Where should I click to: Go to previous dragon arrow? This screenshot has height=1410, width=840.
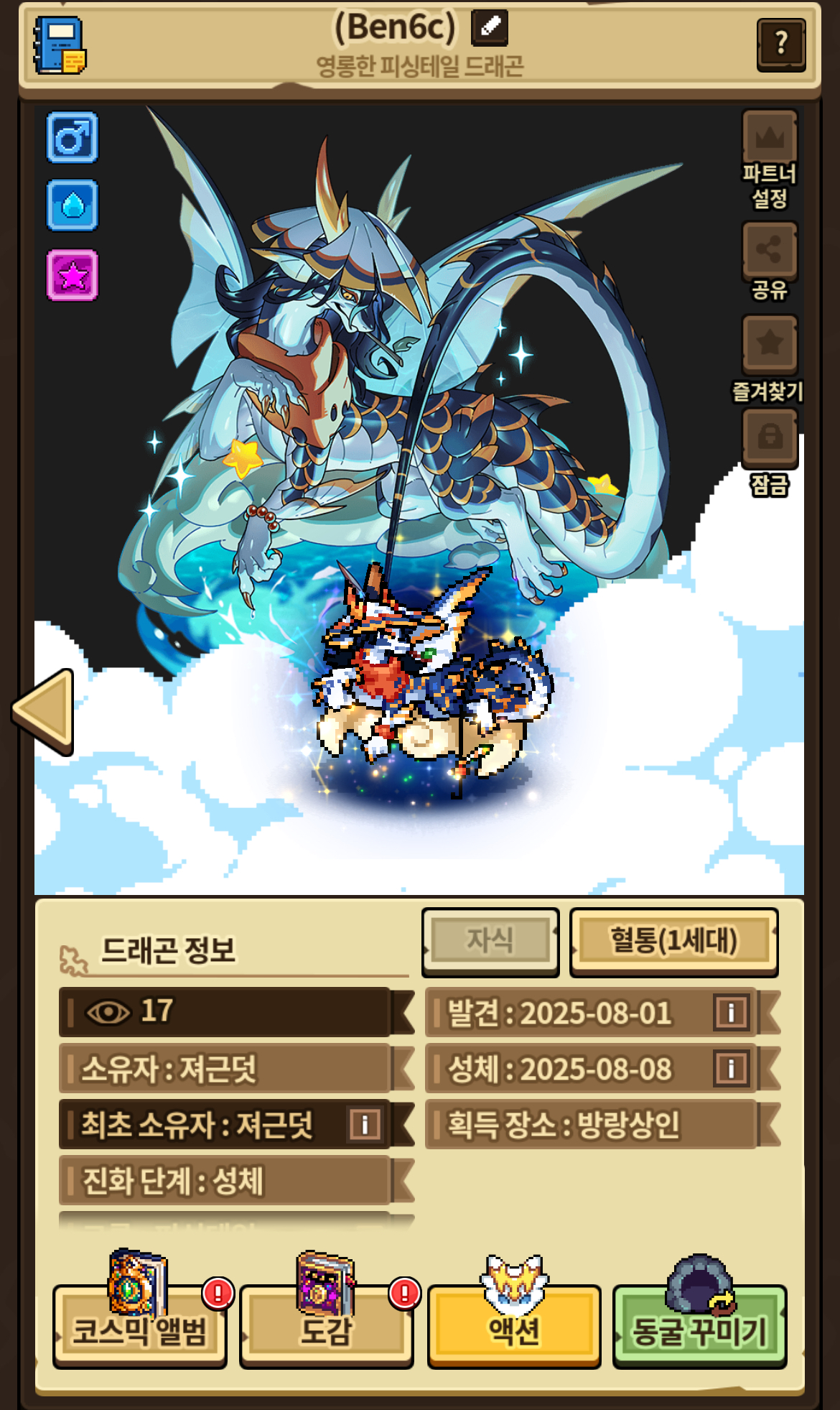[x=45, y=710]
